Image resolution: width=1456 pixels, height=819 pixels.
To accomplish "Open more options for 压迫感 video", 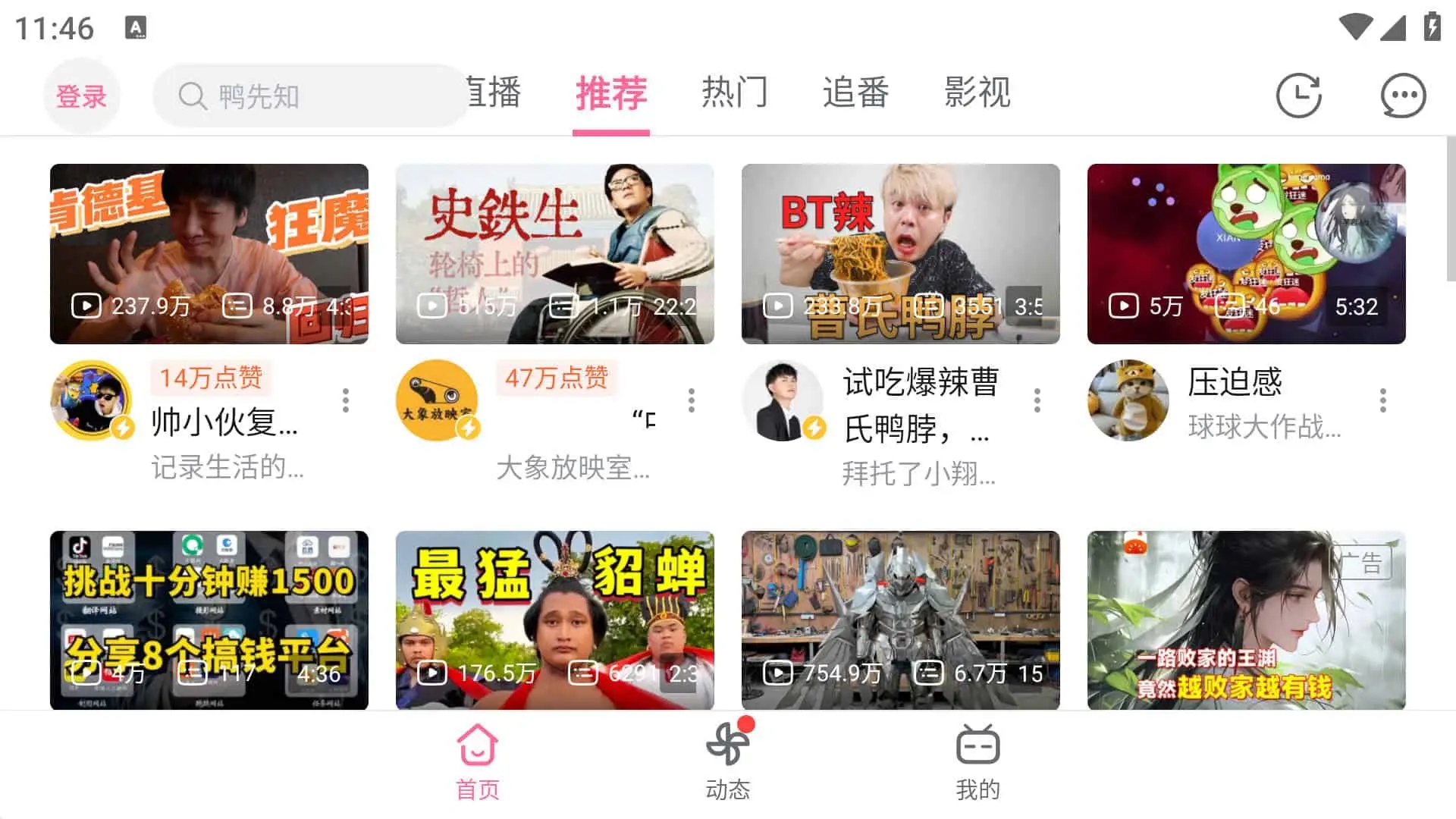I will (1382, 400).
